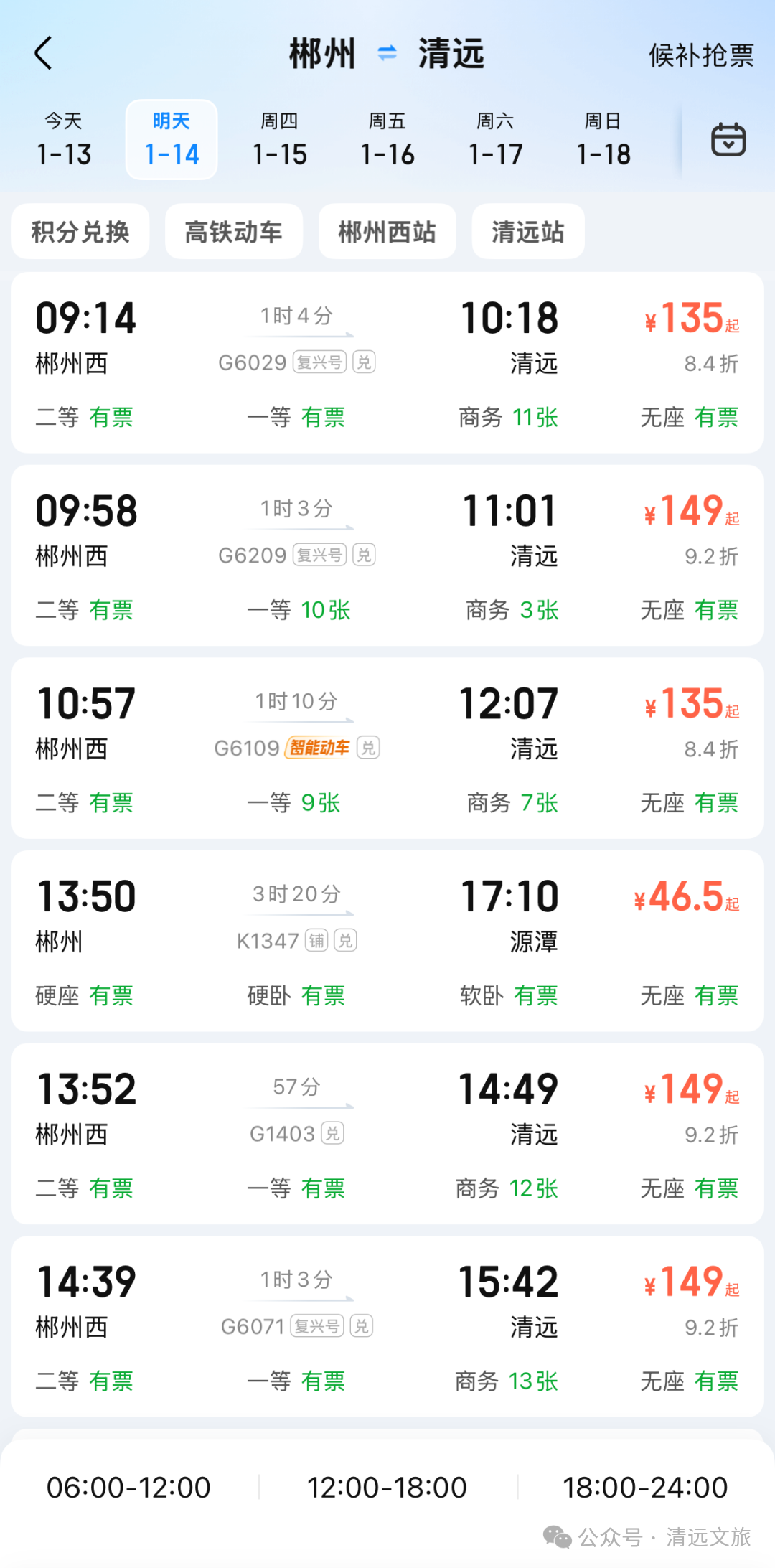Filter departures from 郴州西站
The height and width of the screenshot is (1568, 775).
tap(387, 232)
